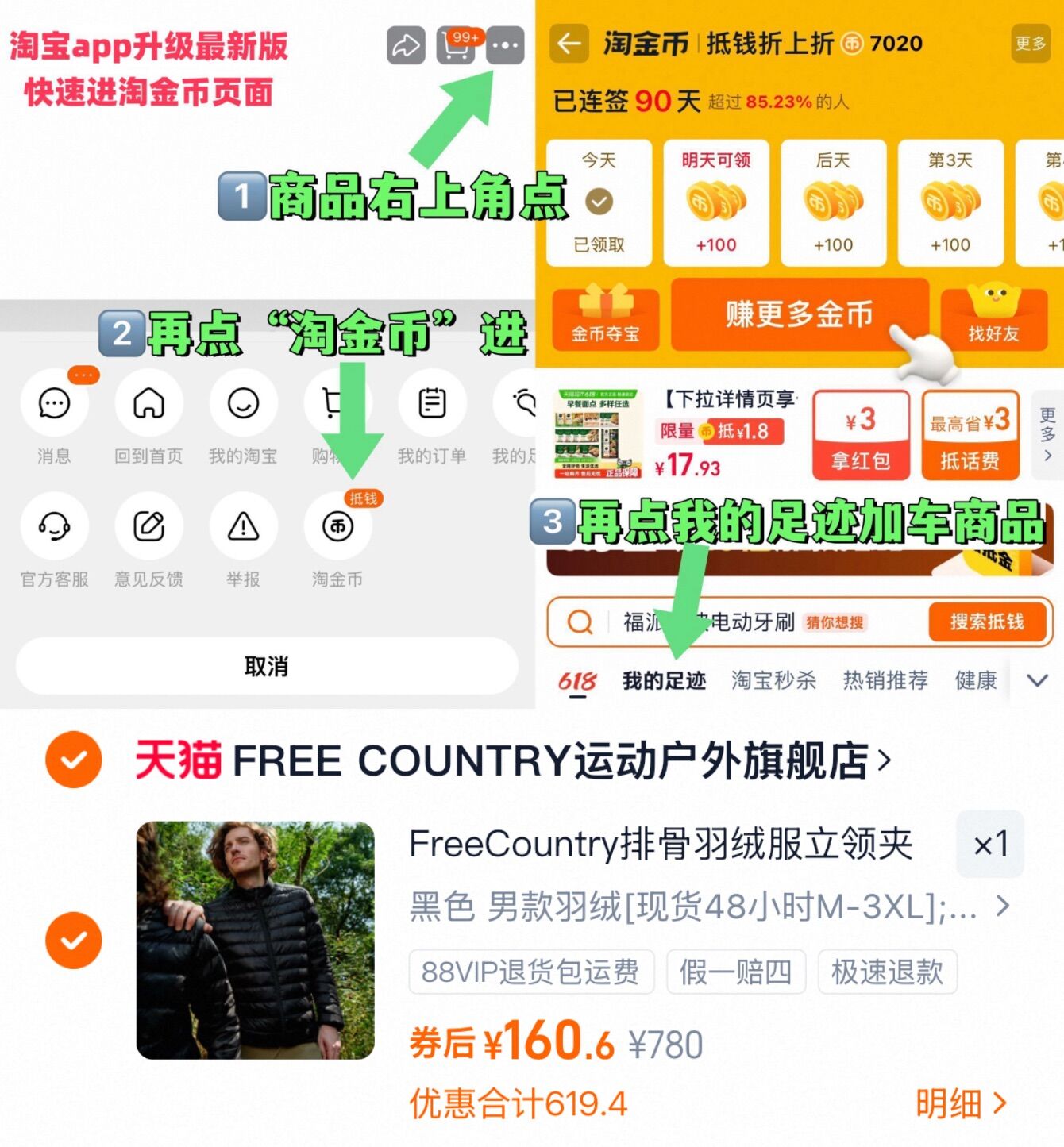Screen dimensions: 1064x1147
Task: Open 官方客服 customer service
Action: (x=53, y=525)
